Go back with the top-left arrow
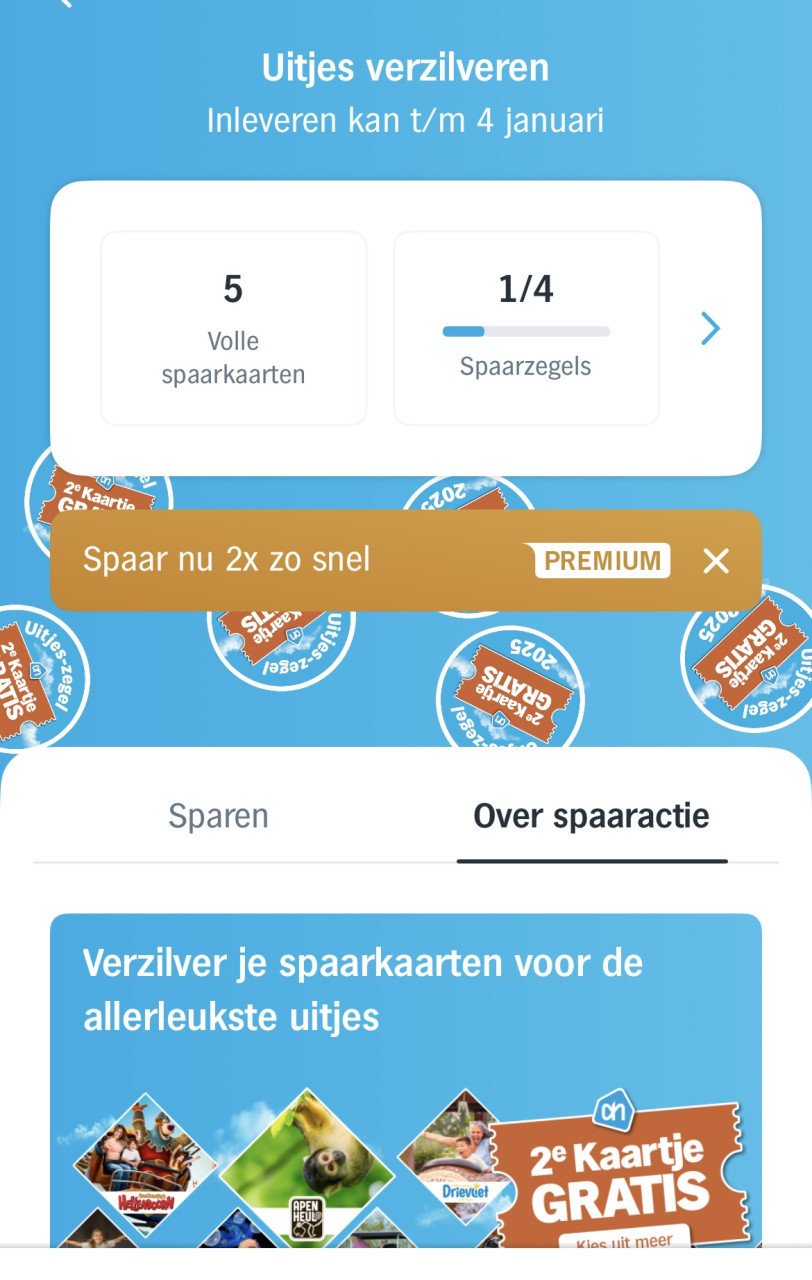 [64, 4]
